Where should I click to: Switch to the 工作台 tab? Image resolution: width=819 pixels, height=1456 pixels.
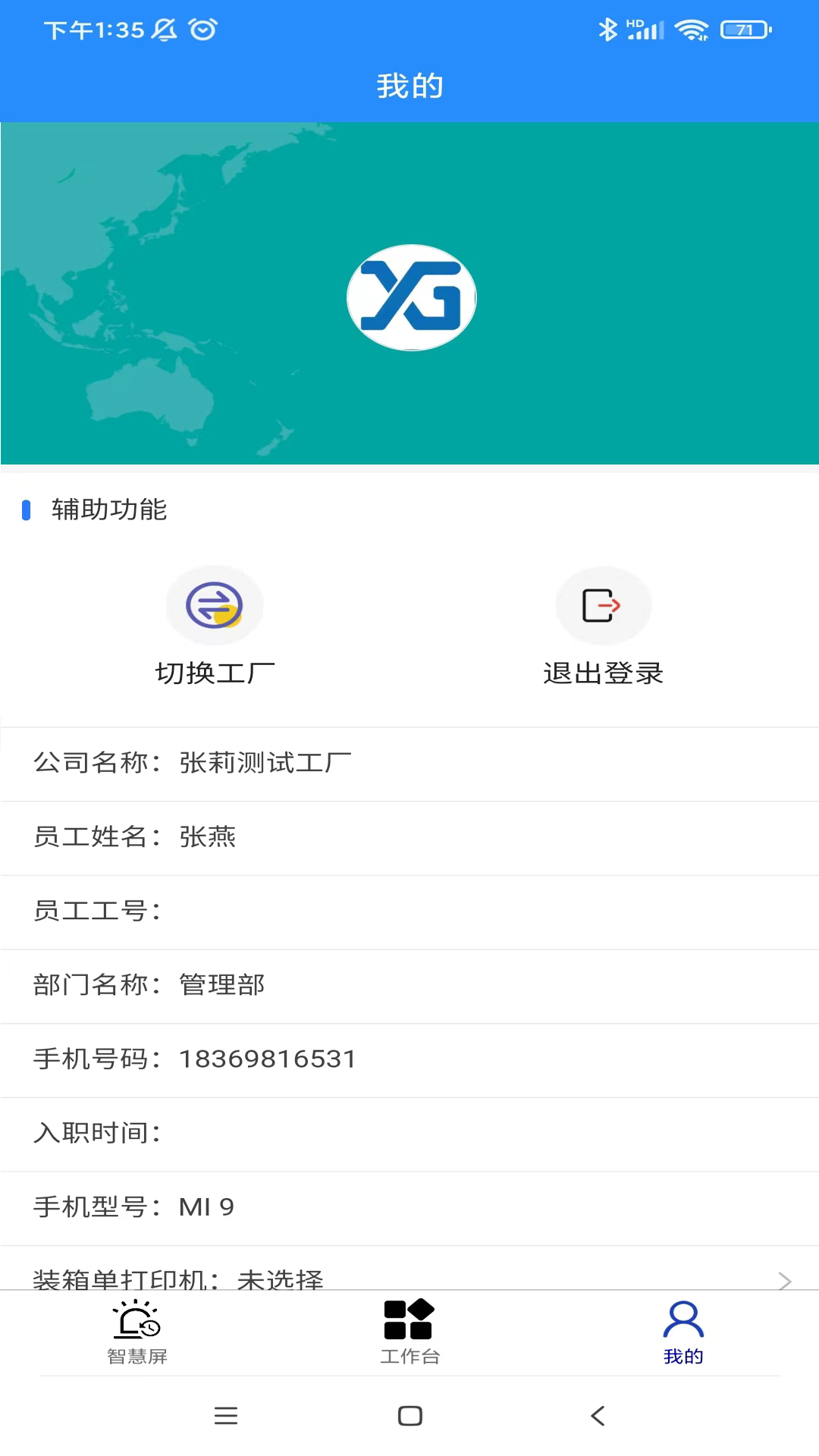pos(409,1332)
